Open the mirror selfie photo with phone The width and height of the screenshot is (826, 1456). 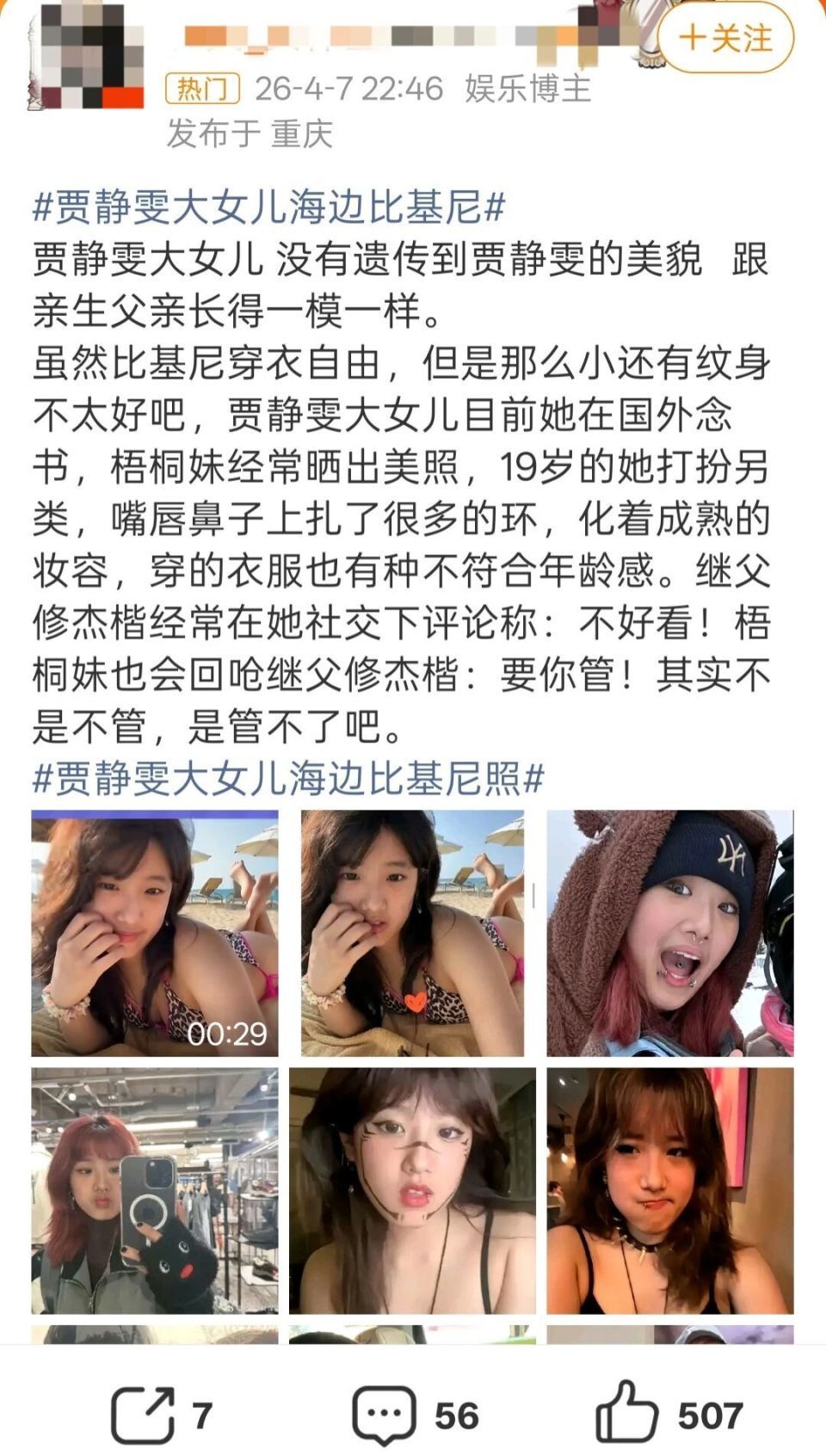click(155, 1190)
